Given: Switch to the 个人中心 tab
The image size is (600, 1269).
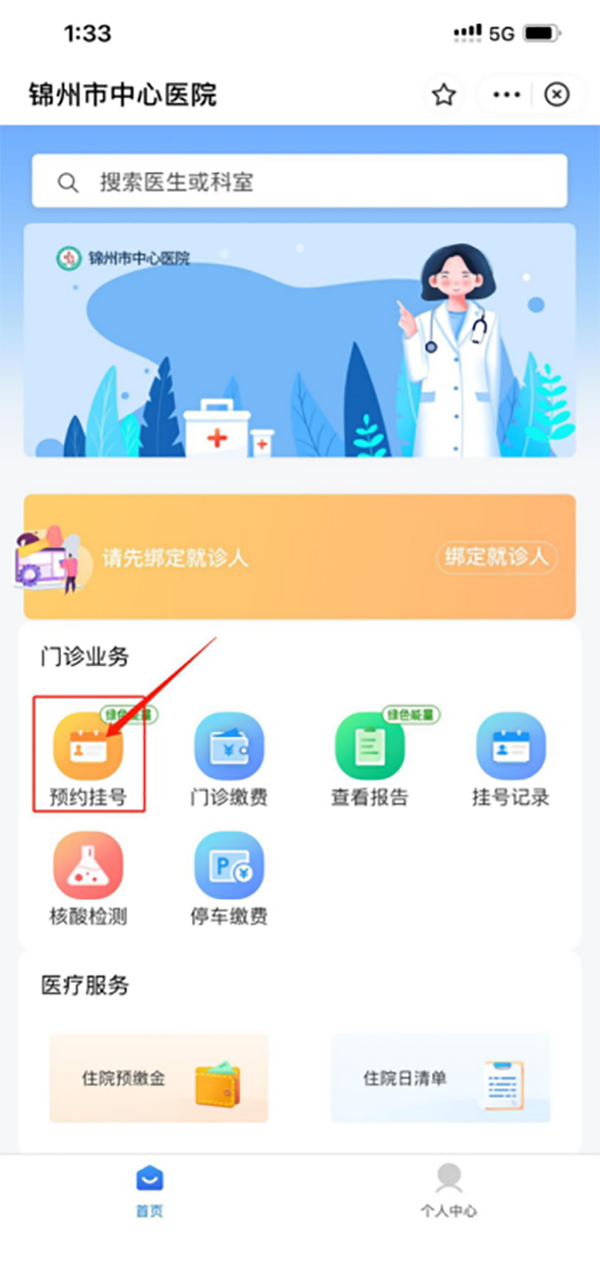Looking at the screenshot, I should [449, 1190].
